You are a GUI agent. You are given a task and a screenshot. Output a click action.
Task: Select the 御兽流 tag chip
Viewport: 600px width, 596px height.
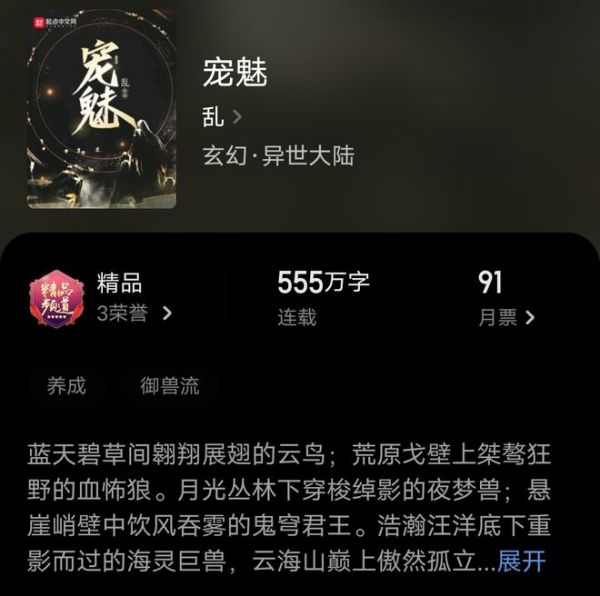pyautogui.click(x=169, y=386)
